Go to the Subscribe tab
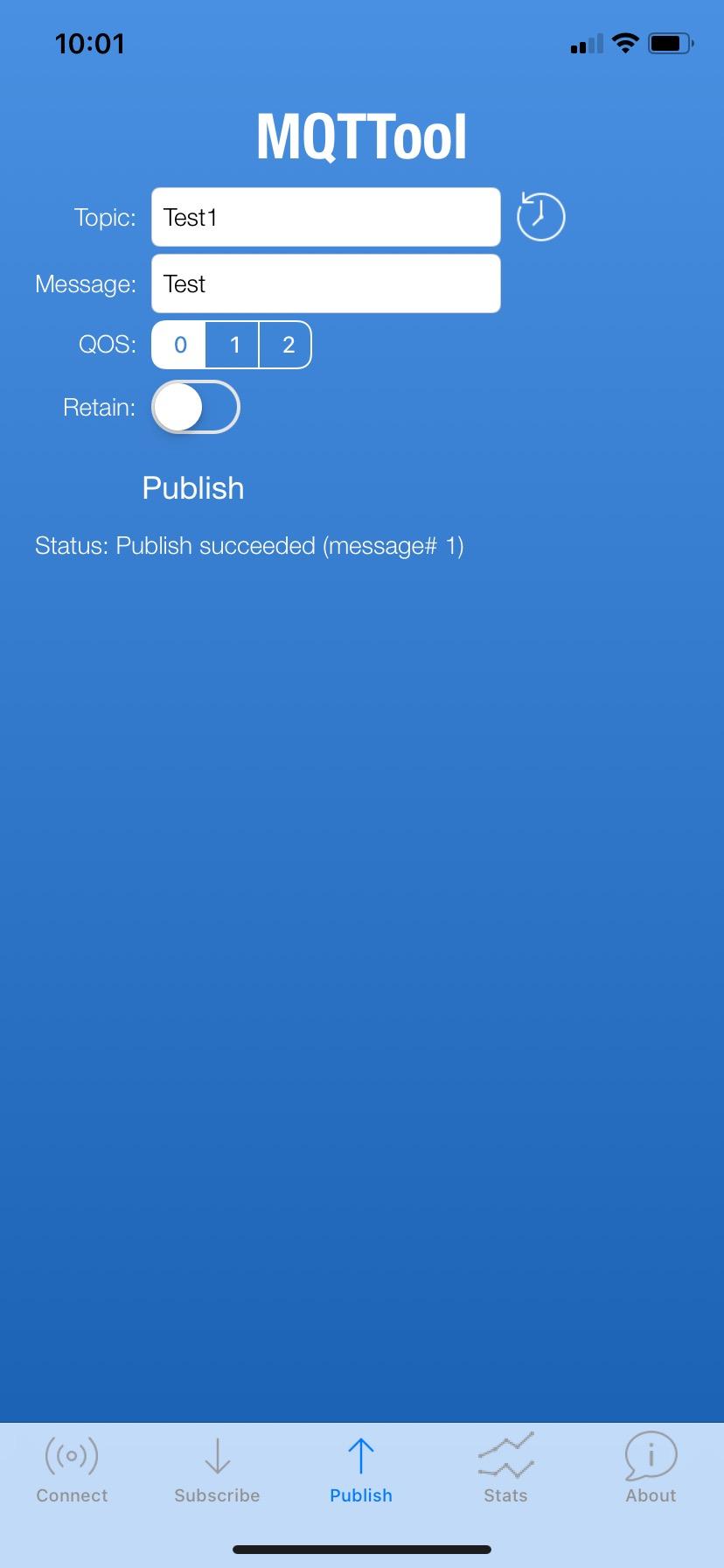Viewport: 724px width, 1568px height. [217, 1470]
